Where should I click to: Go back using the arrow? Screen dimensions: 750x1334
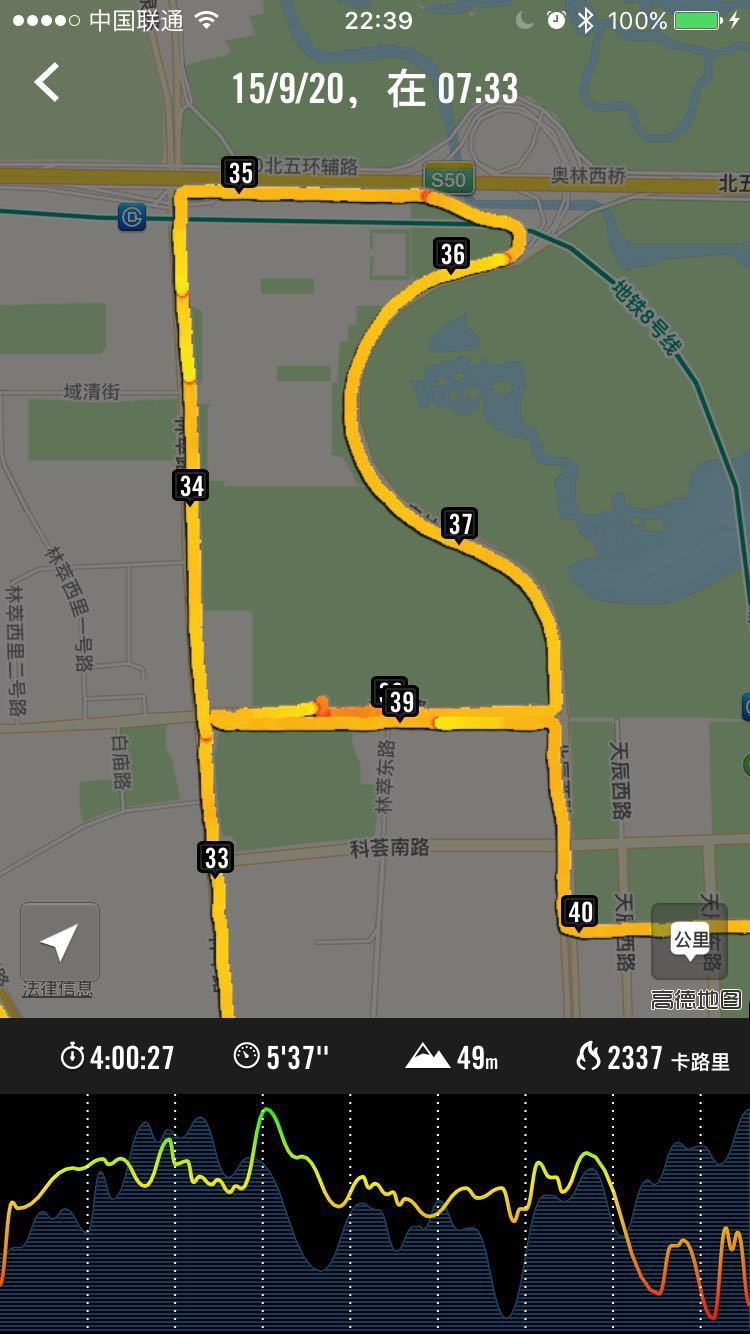47,83
